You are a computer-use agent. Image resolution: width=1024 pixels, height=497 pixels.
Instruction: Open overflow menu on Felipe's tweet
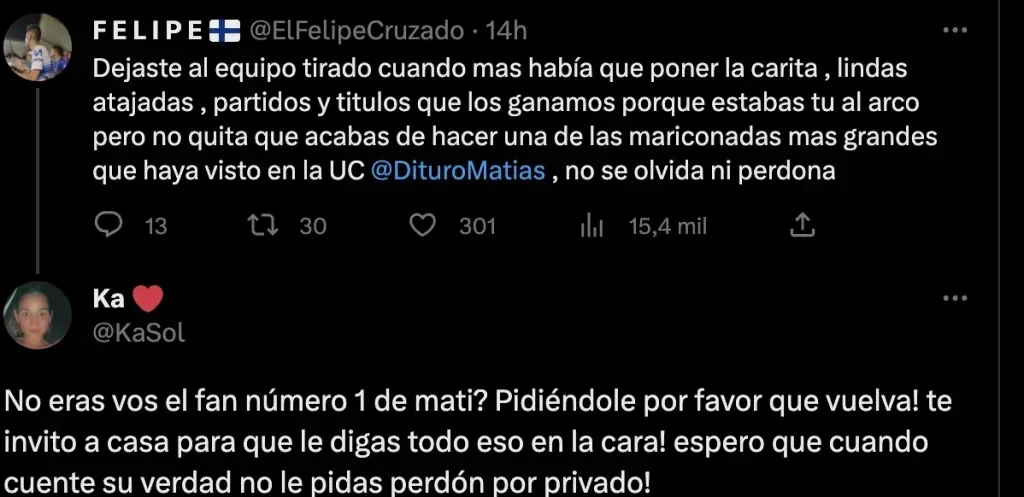pos(956,31)
